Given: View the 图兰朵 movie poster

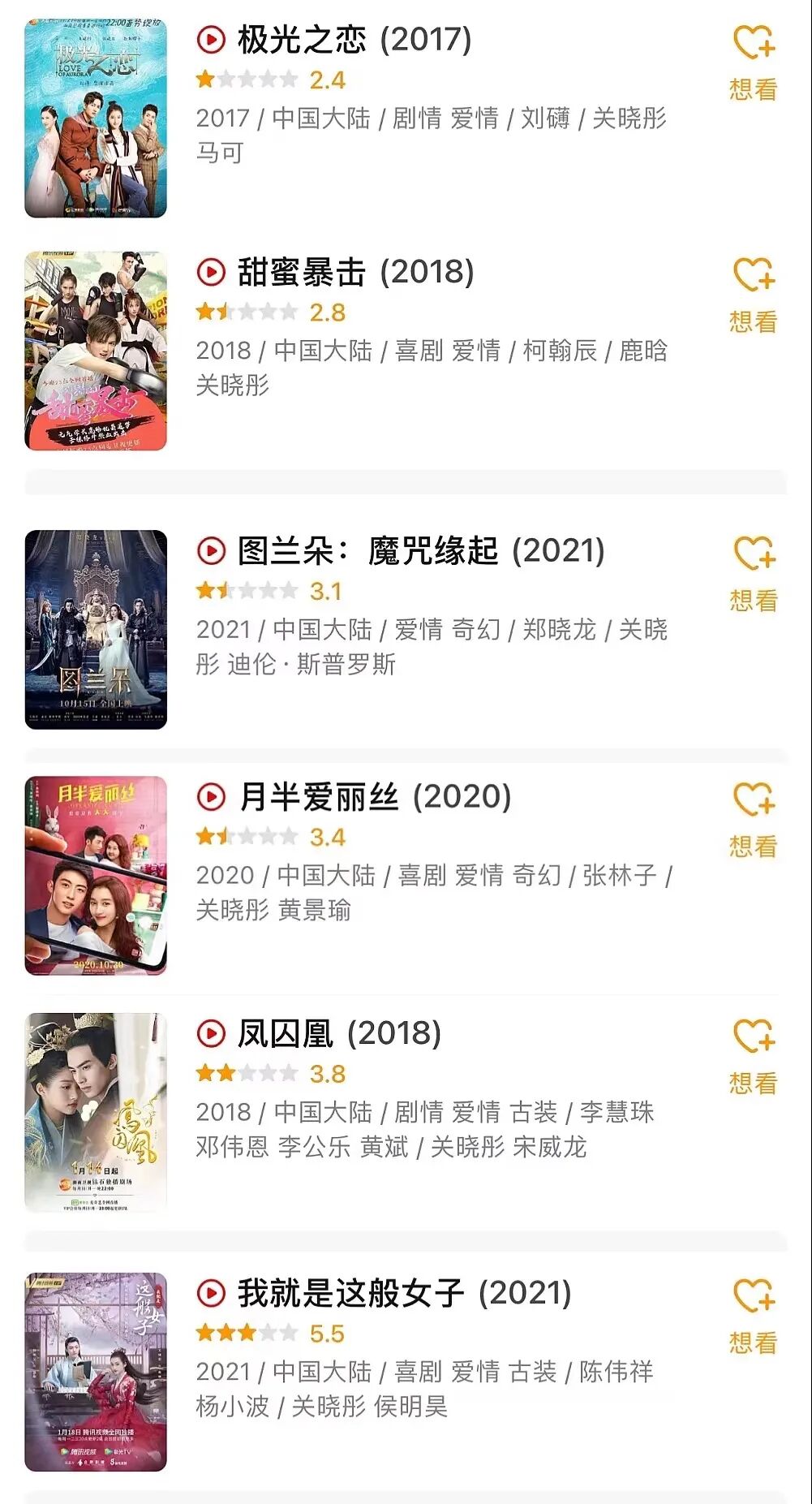Looking at the screenshot, I should pos(96,629).
